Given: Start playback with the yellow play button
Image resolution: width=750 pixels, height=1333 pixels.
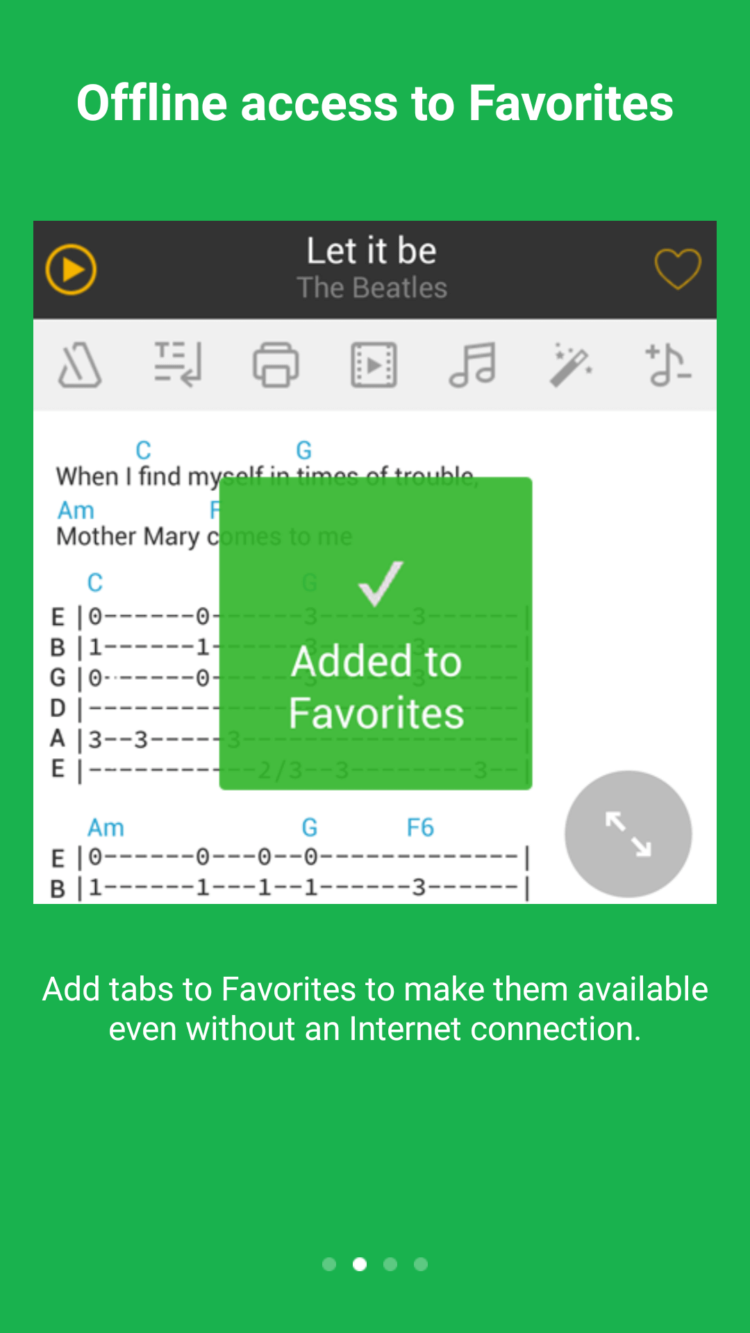Looking at the screenshot, I should pyautogui.click(x=70, y=269).
